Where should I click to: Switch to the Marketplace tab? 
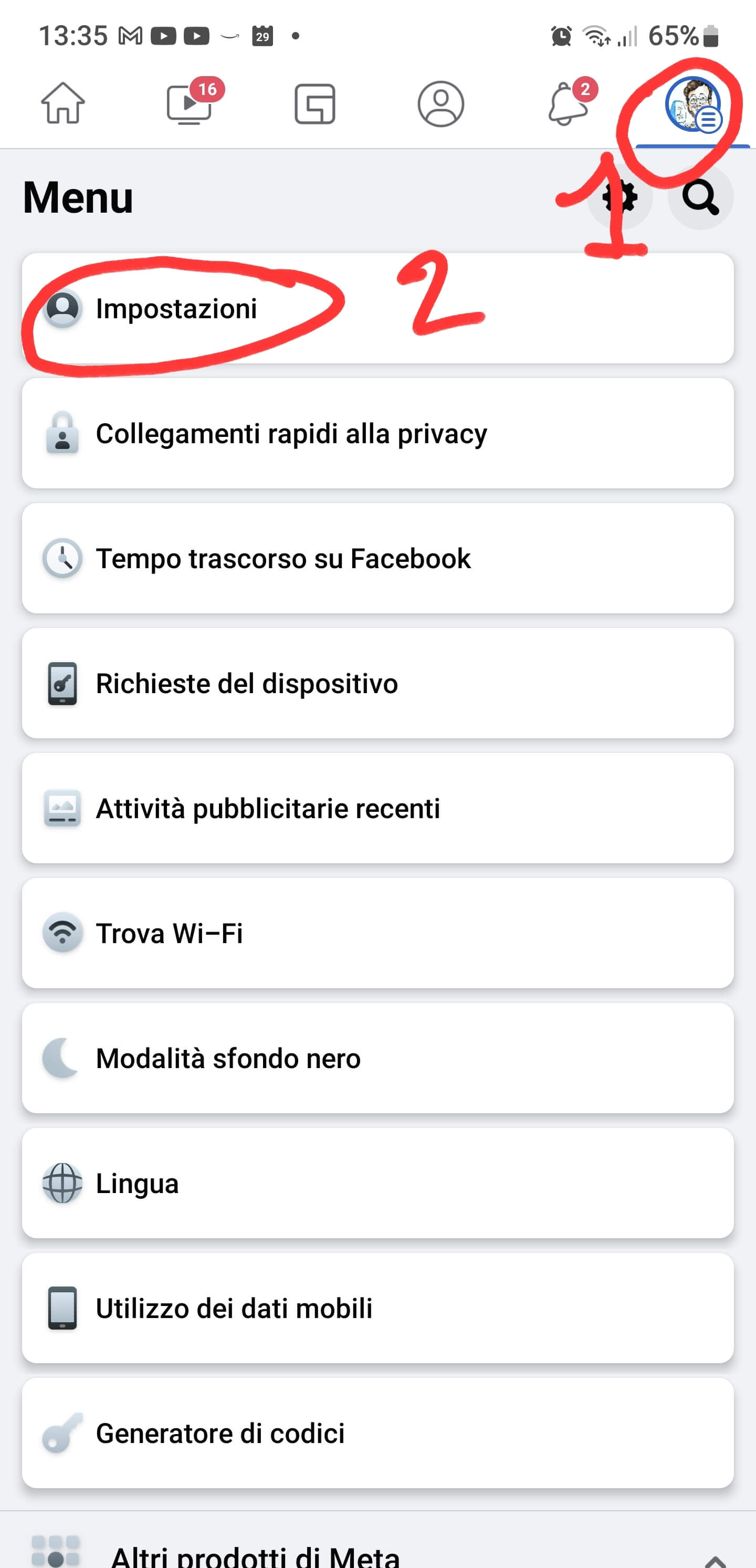click(x=314, y=103)
